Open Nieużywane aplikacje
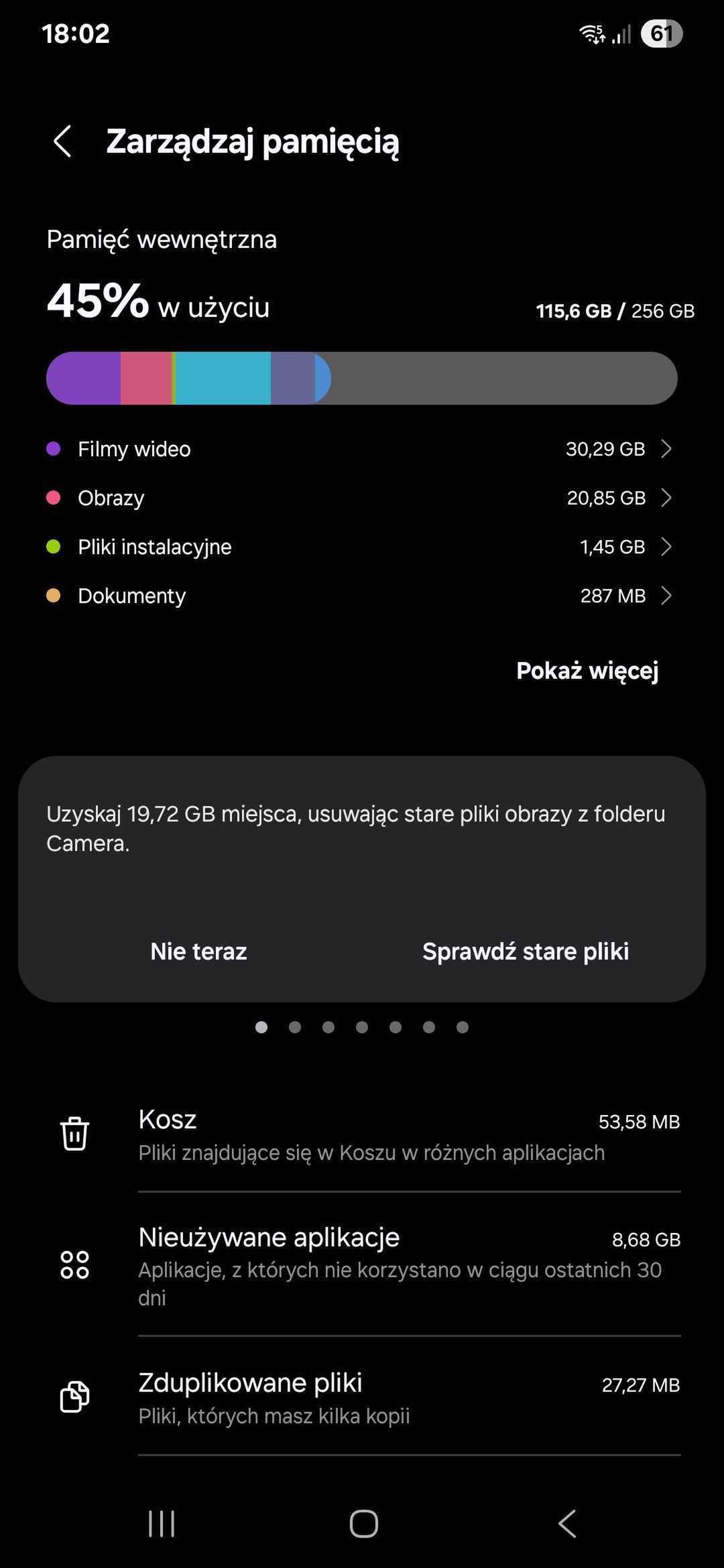The image size is (724, 1568). tap(409, 1265)
